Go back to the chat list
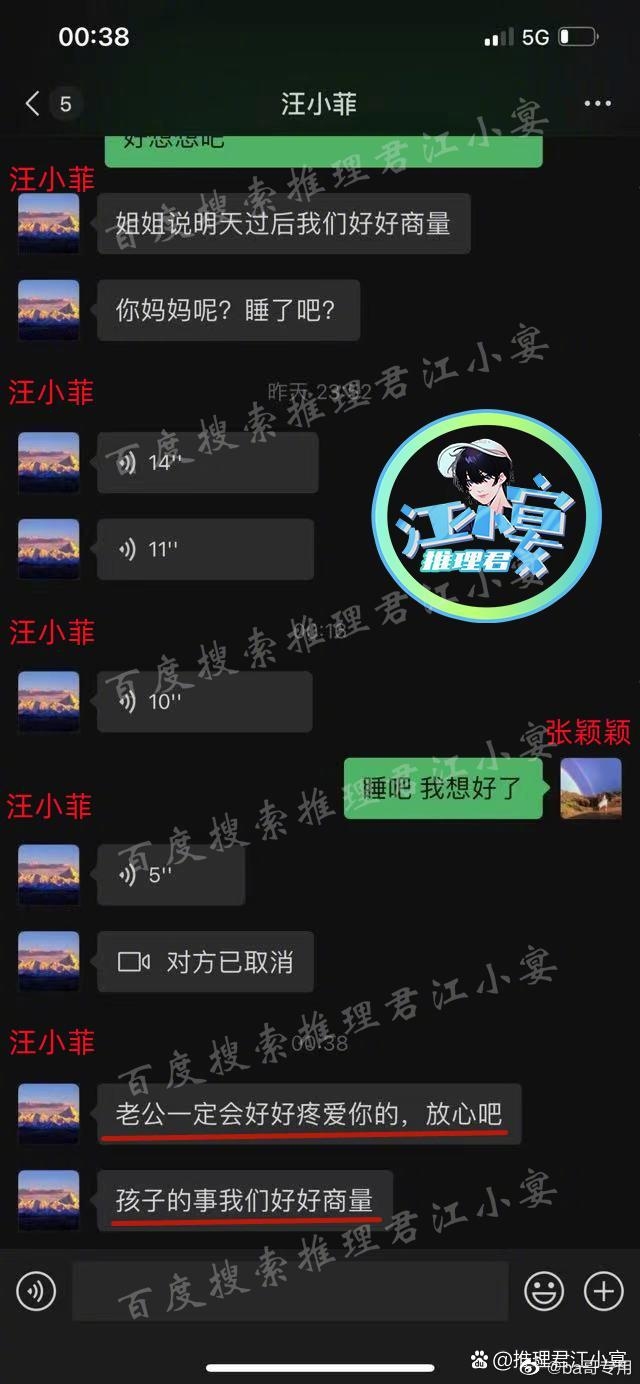Screen dimensions: 640x1384 (x=33, y=104)
